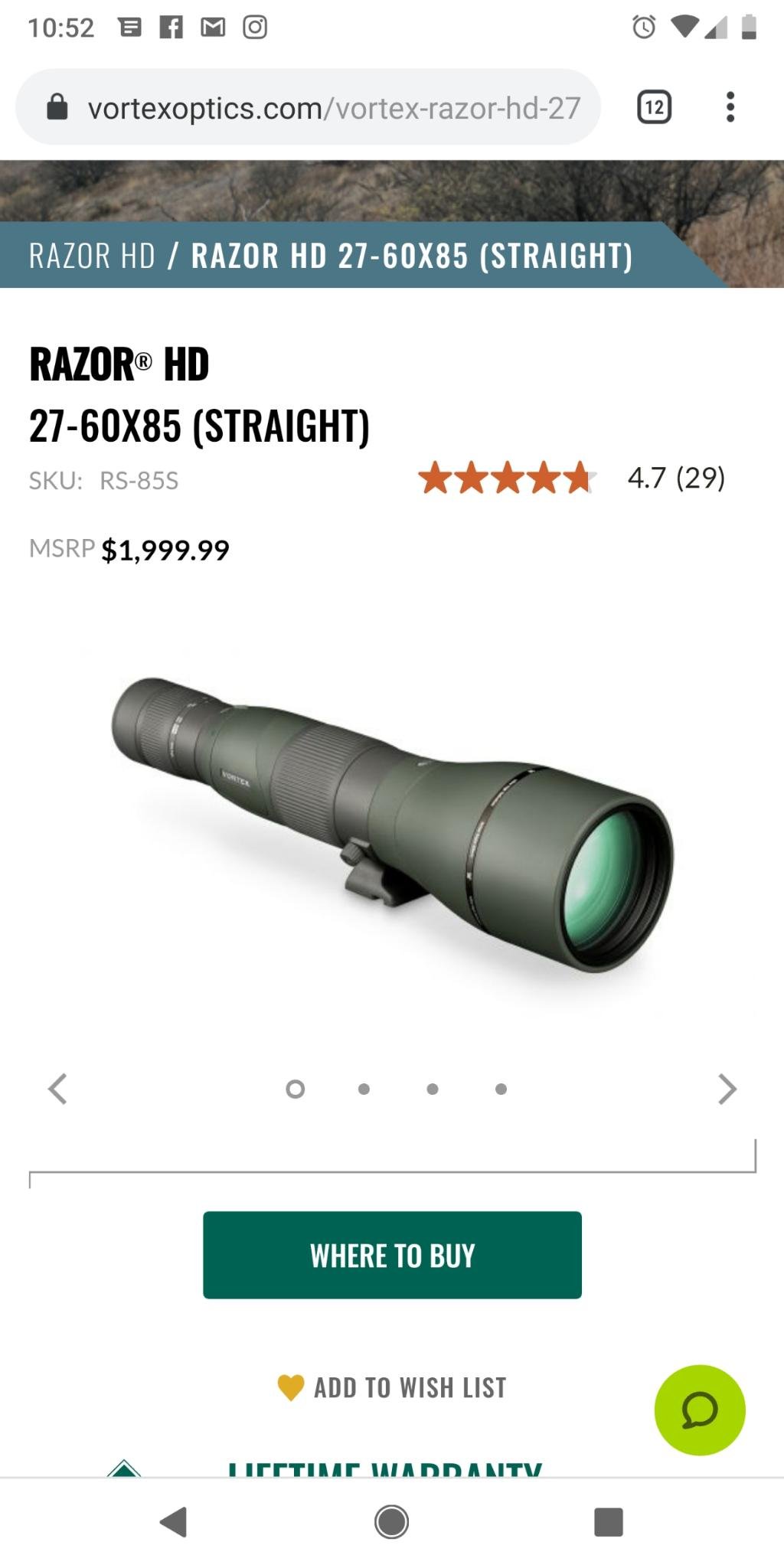784x1568 pixels.
Task: Open recent apps with the square button
Action: click(609, 1522)
